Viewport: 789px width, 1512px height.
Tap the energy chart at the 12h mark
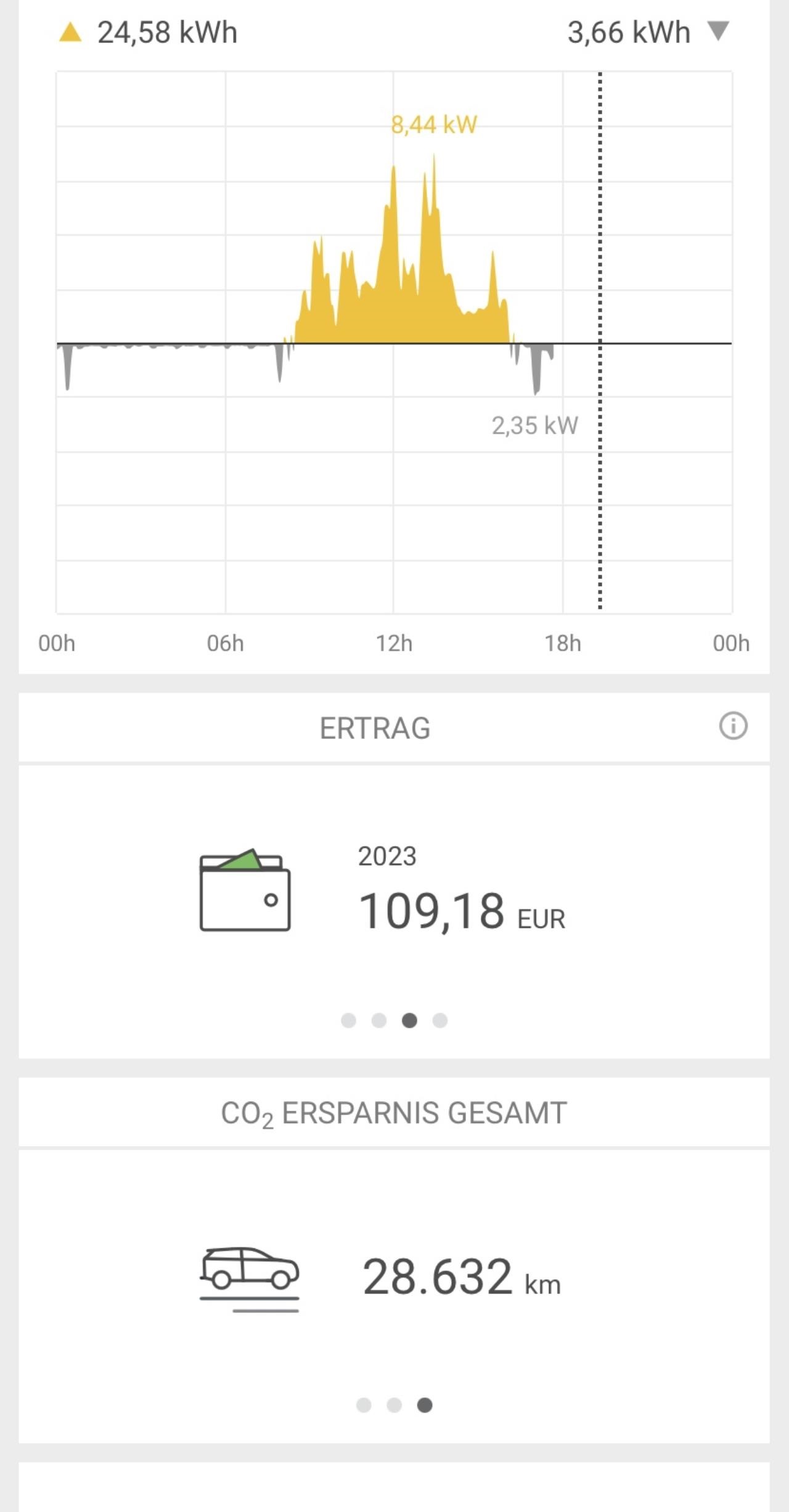(x=394, y=343)
